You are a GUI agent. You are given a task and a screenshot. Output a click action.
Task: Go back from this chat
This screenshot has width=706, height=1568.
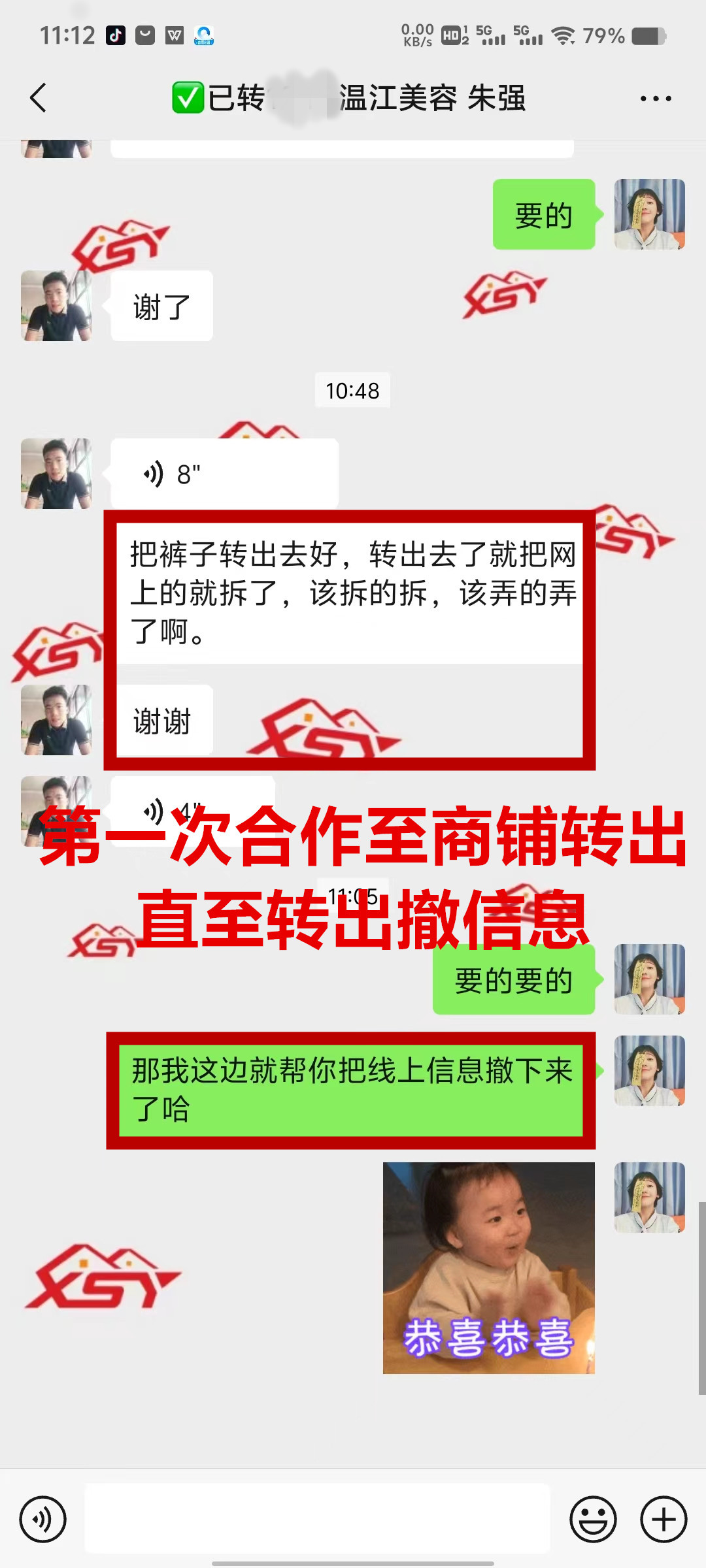click(x=38, y=98)
